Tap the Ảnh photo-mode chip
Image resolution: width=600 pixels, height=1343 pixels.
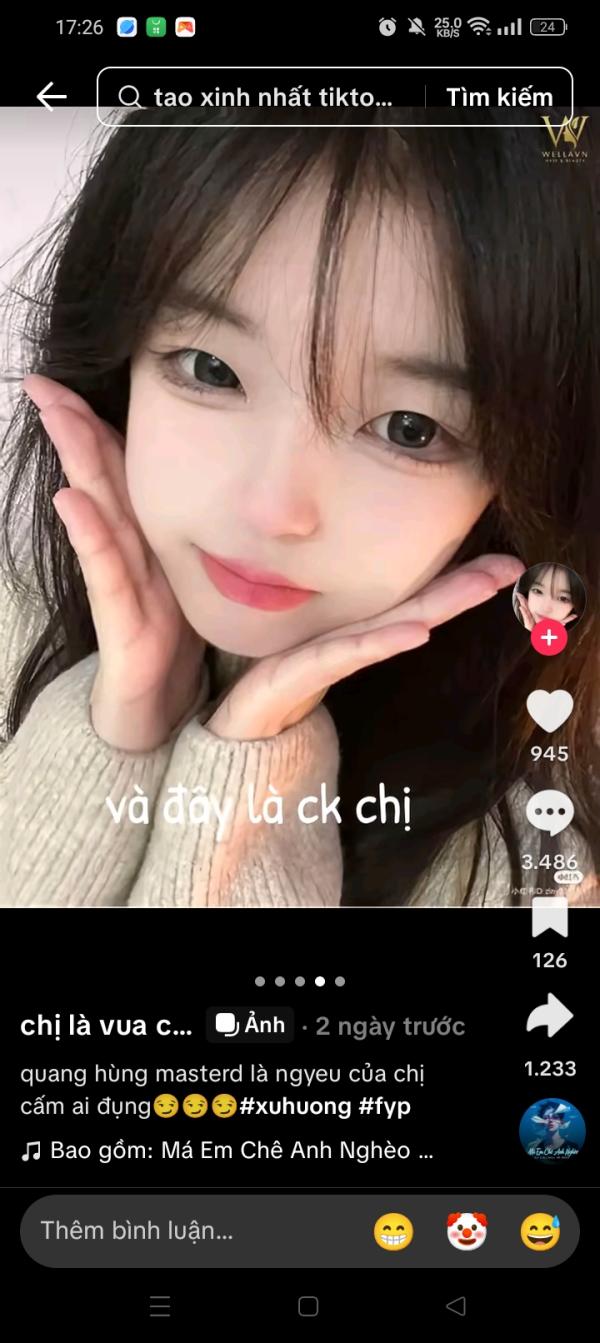(251, 1025)
